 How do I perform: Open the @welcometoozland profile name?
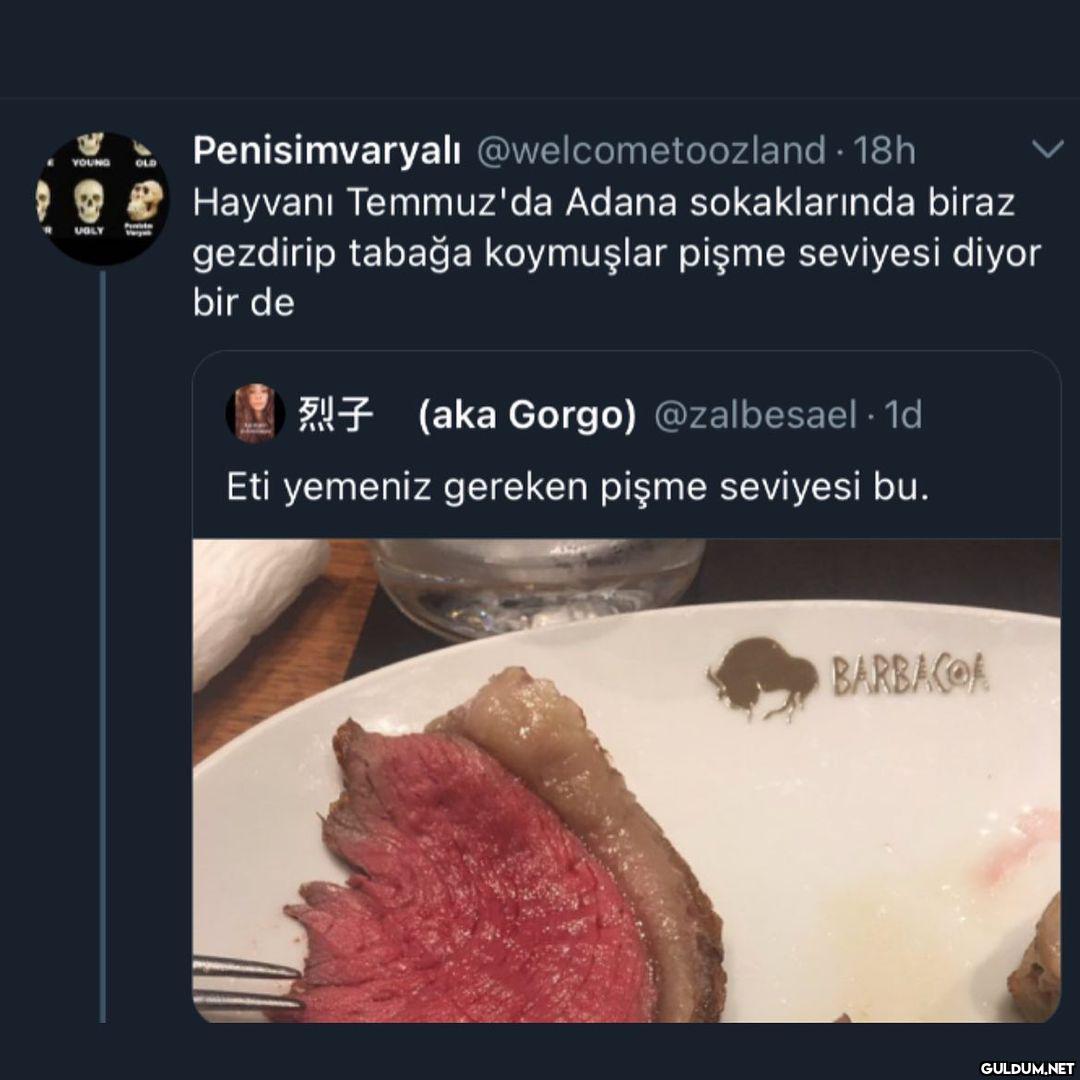pyautogui.click(x=326, y=151)
